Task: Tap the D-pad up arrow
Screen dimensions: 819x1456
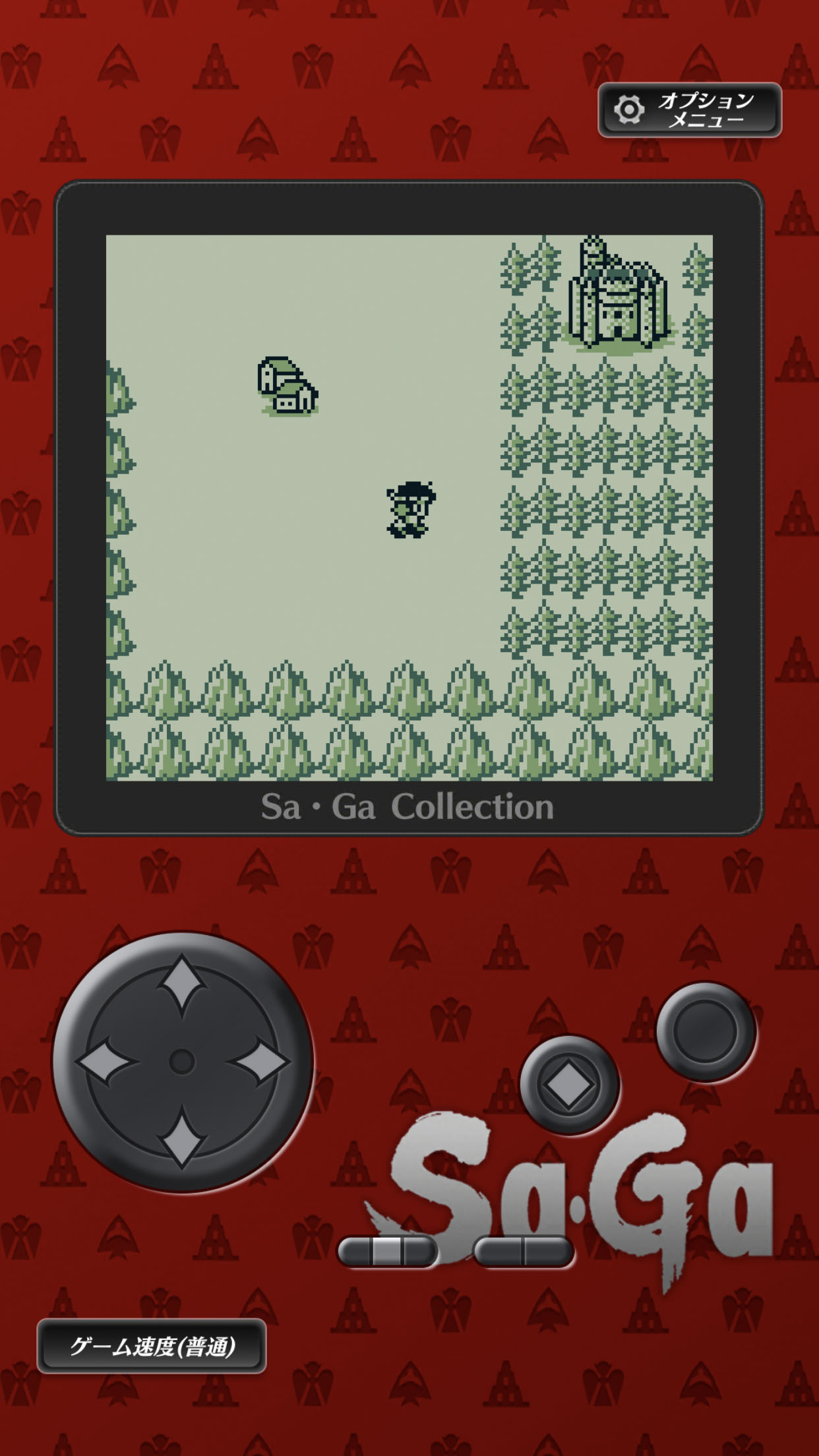Action: pyautogui.click(x=182, y=985)
